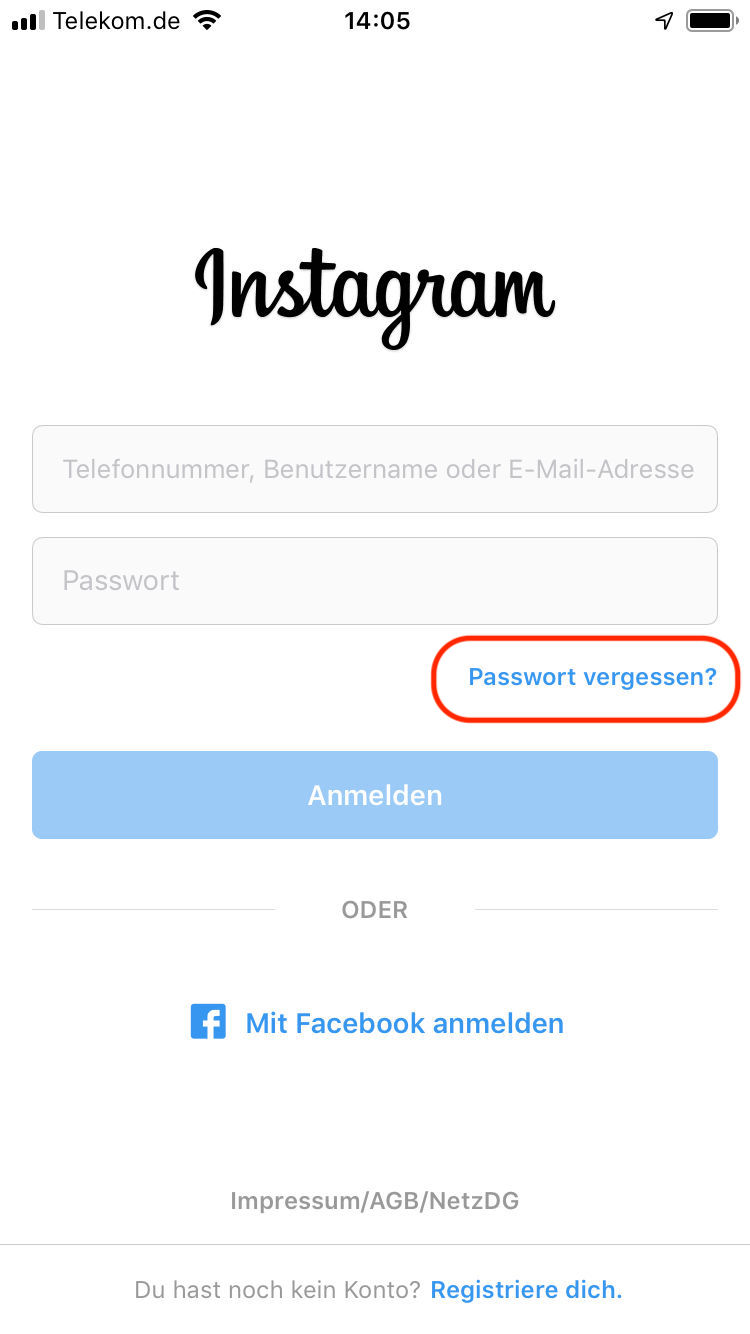Tap the Anmelden button
The height and width of the screenshot is (1334, 750).
375,795
